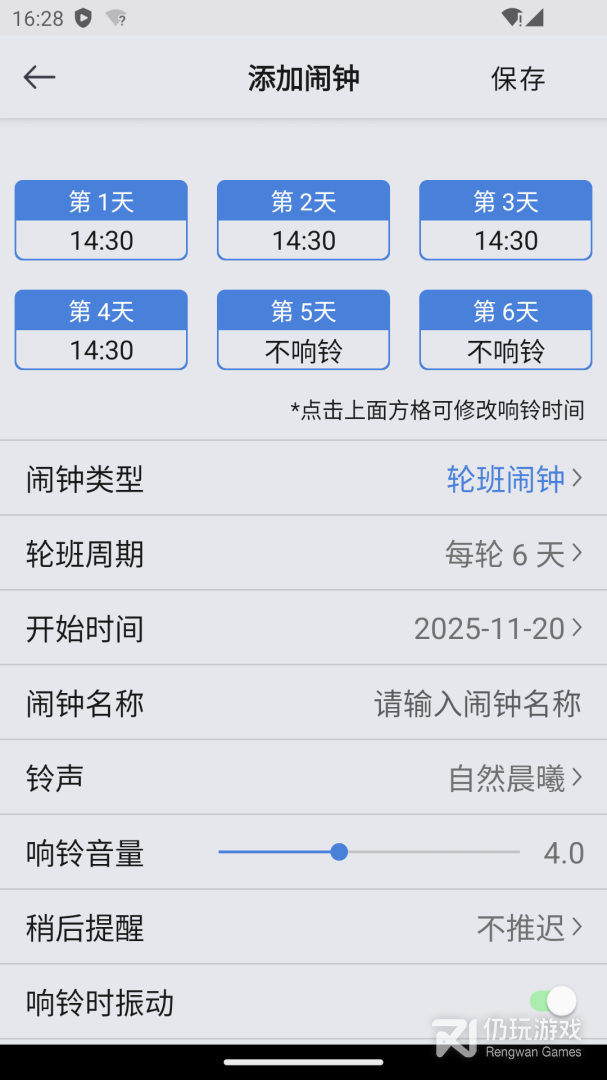Go back from the 添加闹钟 screen
This screenshot has width=607, height=1080.
[39, 78]
